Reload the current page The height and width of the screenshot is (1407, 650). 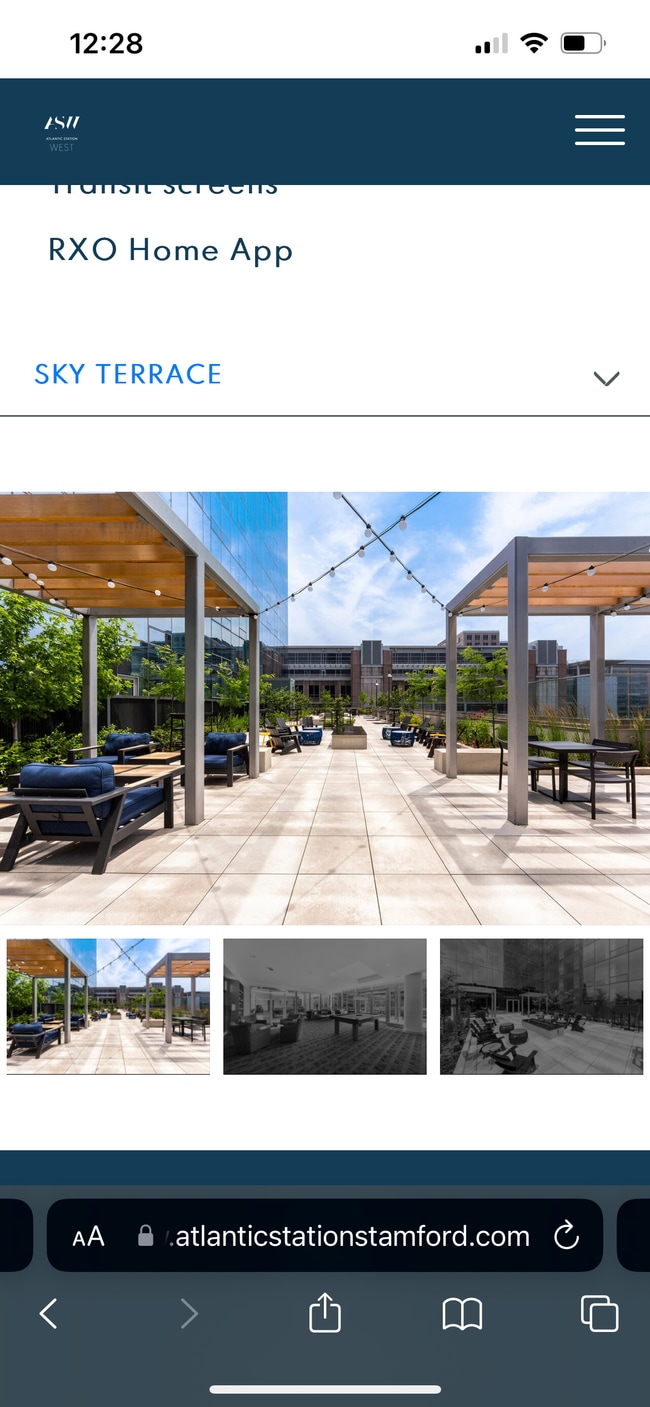point(566,1236)
